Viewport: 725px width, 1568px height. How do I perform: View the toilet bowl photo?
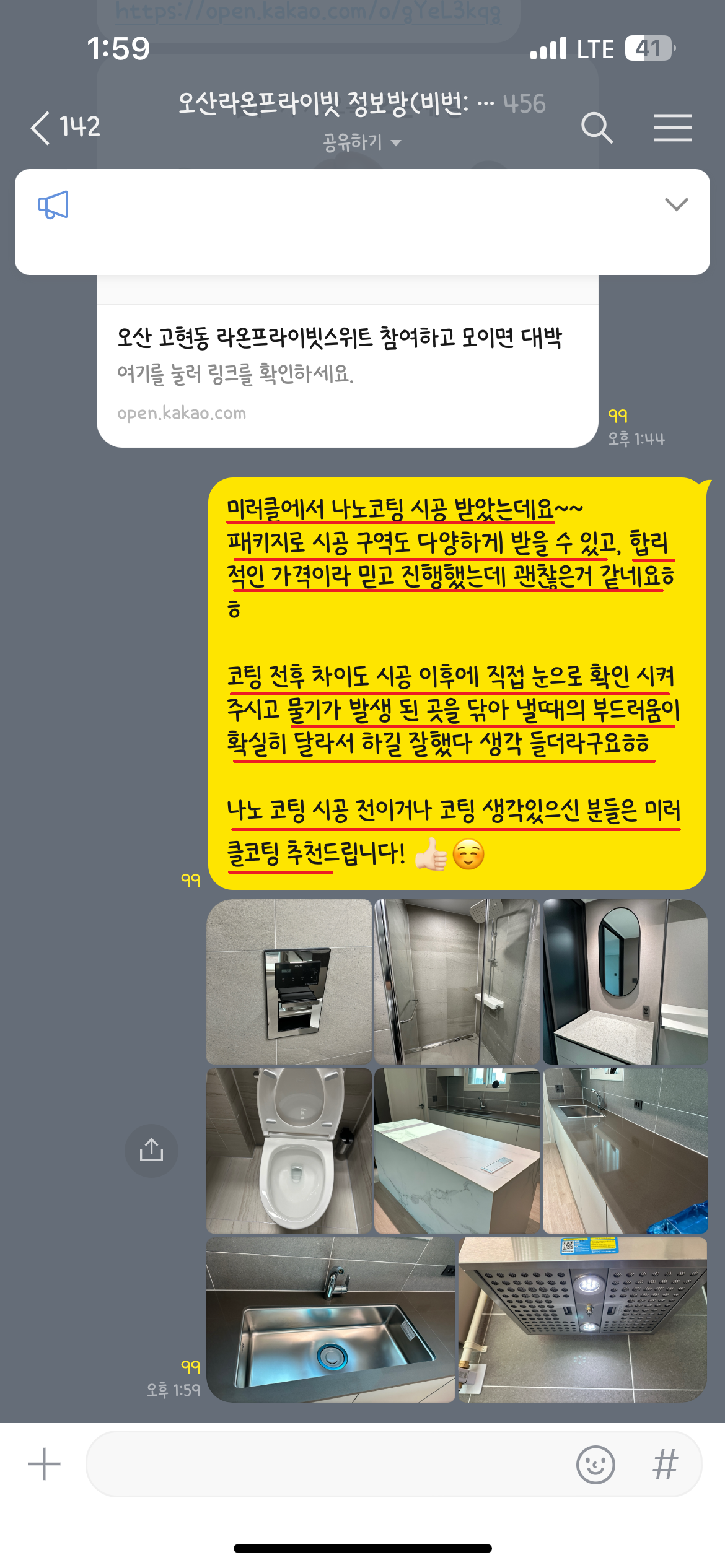pyautogui.click(x=289, y=1151)
